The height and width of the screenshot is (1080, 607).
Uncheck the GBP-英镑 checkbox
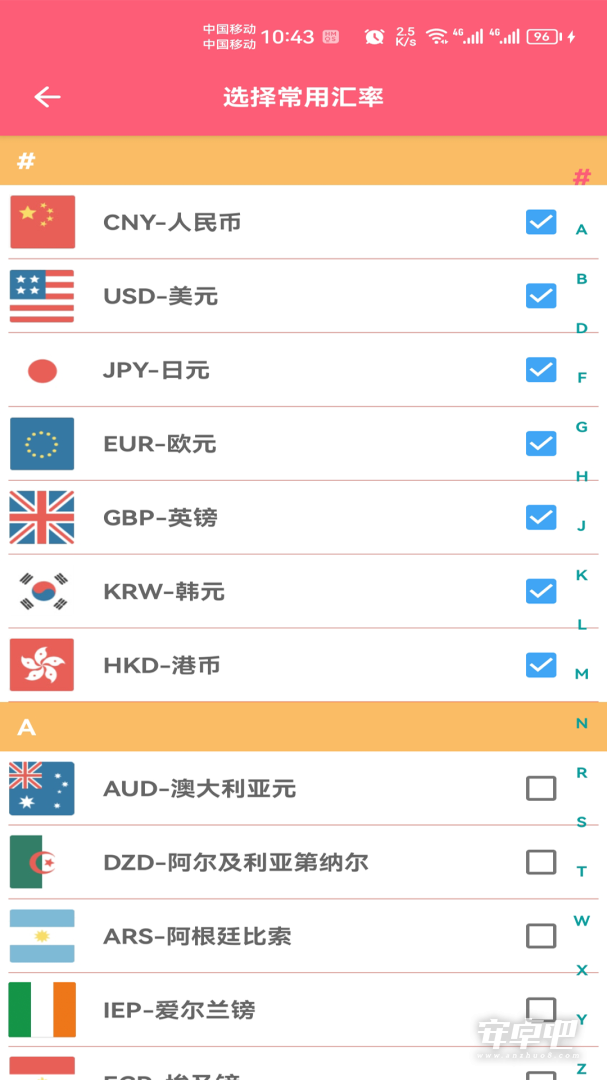click(x=541, y=517)
